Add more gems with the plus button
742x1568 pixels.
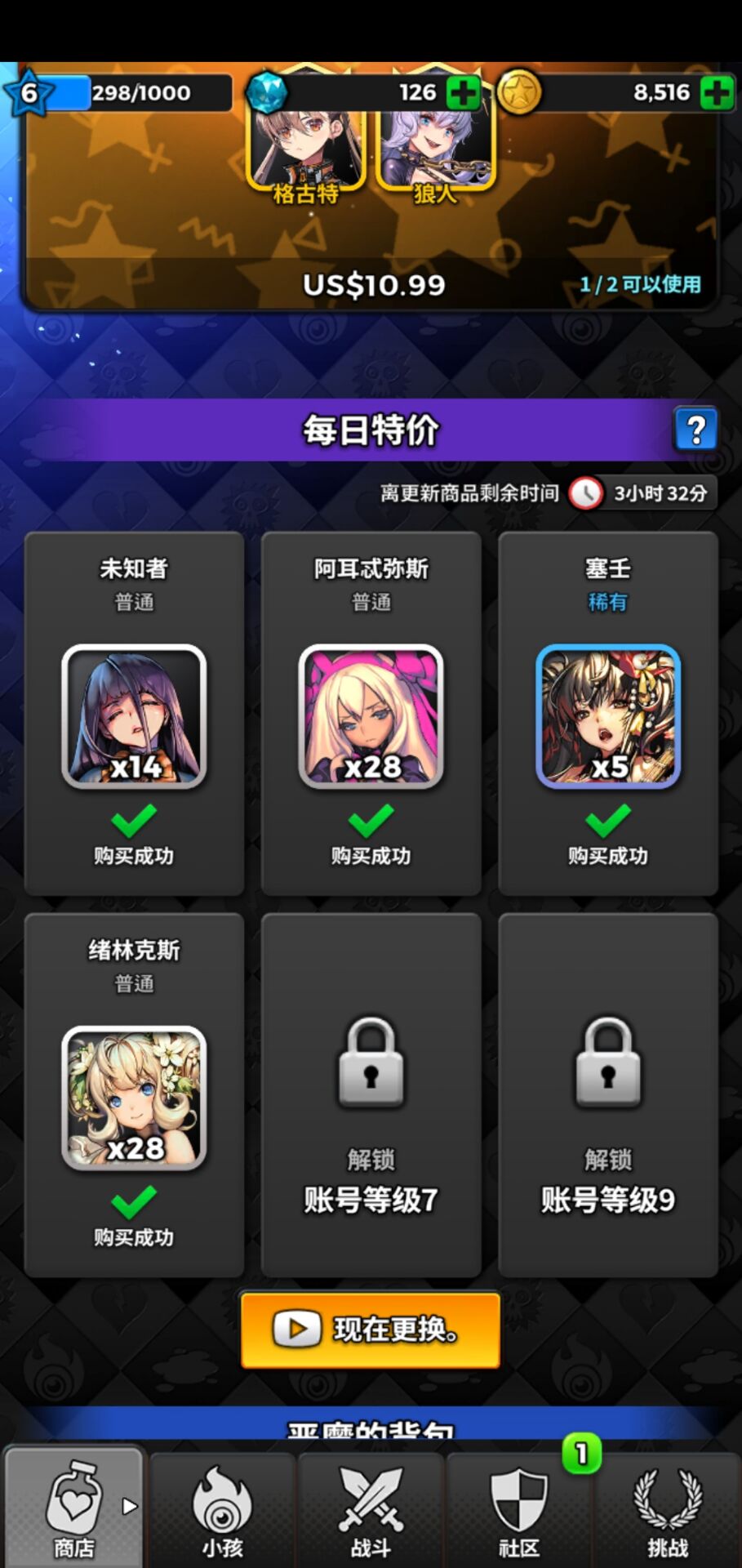point(463,92)
